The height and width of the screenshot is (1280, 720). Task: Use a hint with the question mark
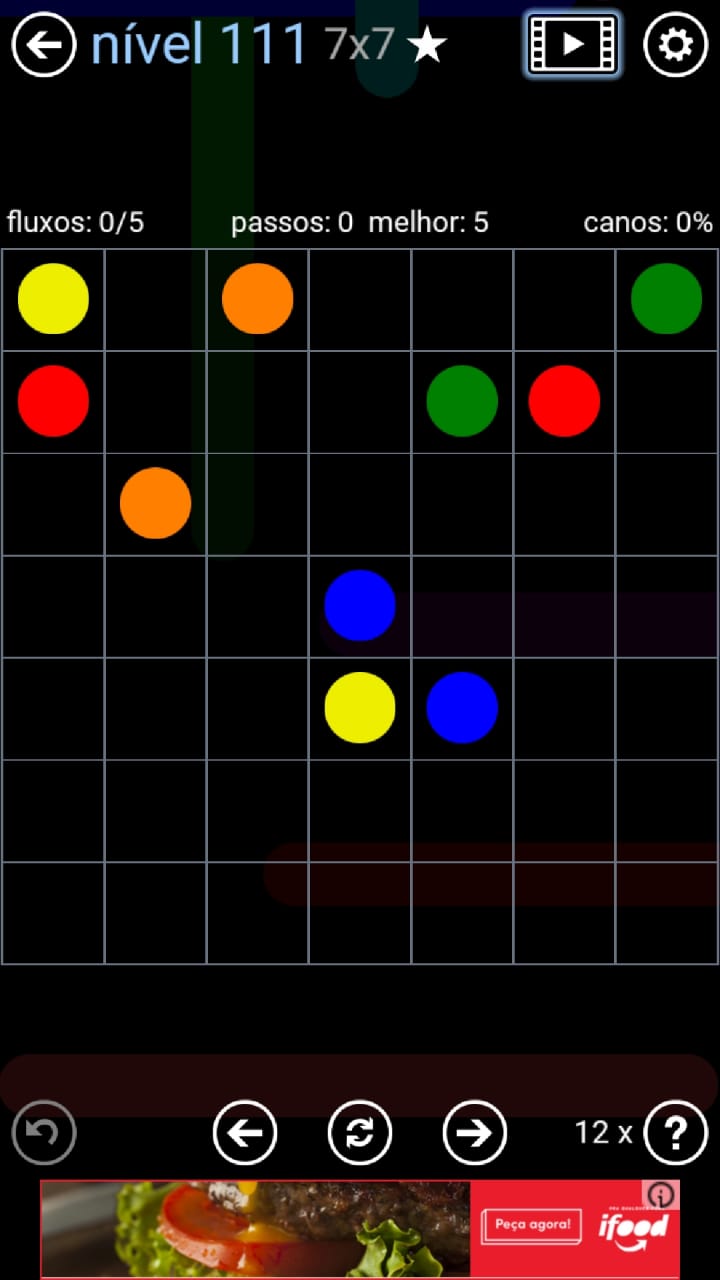[676, 1133]
